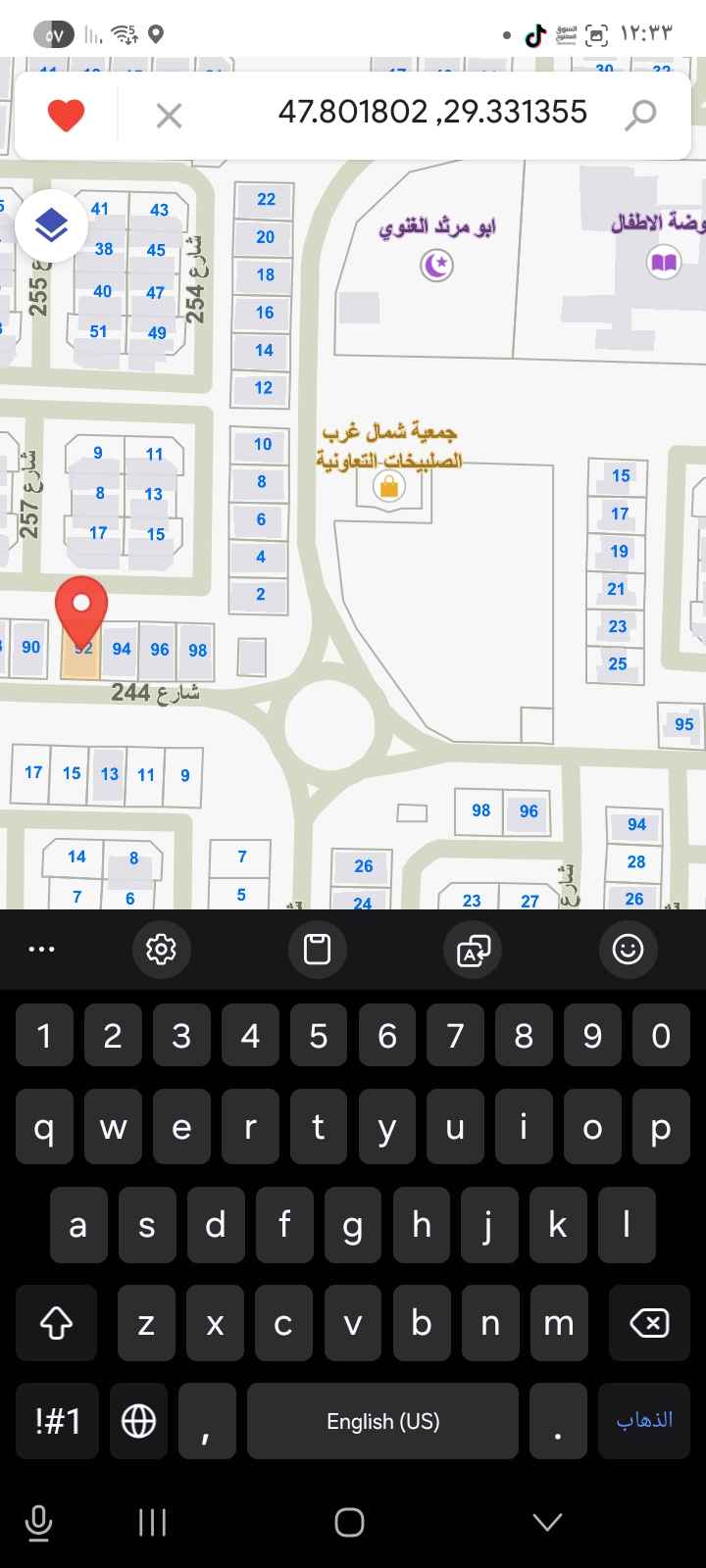Switch to the !#1 symbols keyboard
The image size is (706, 1568).
coord(57,1420)
